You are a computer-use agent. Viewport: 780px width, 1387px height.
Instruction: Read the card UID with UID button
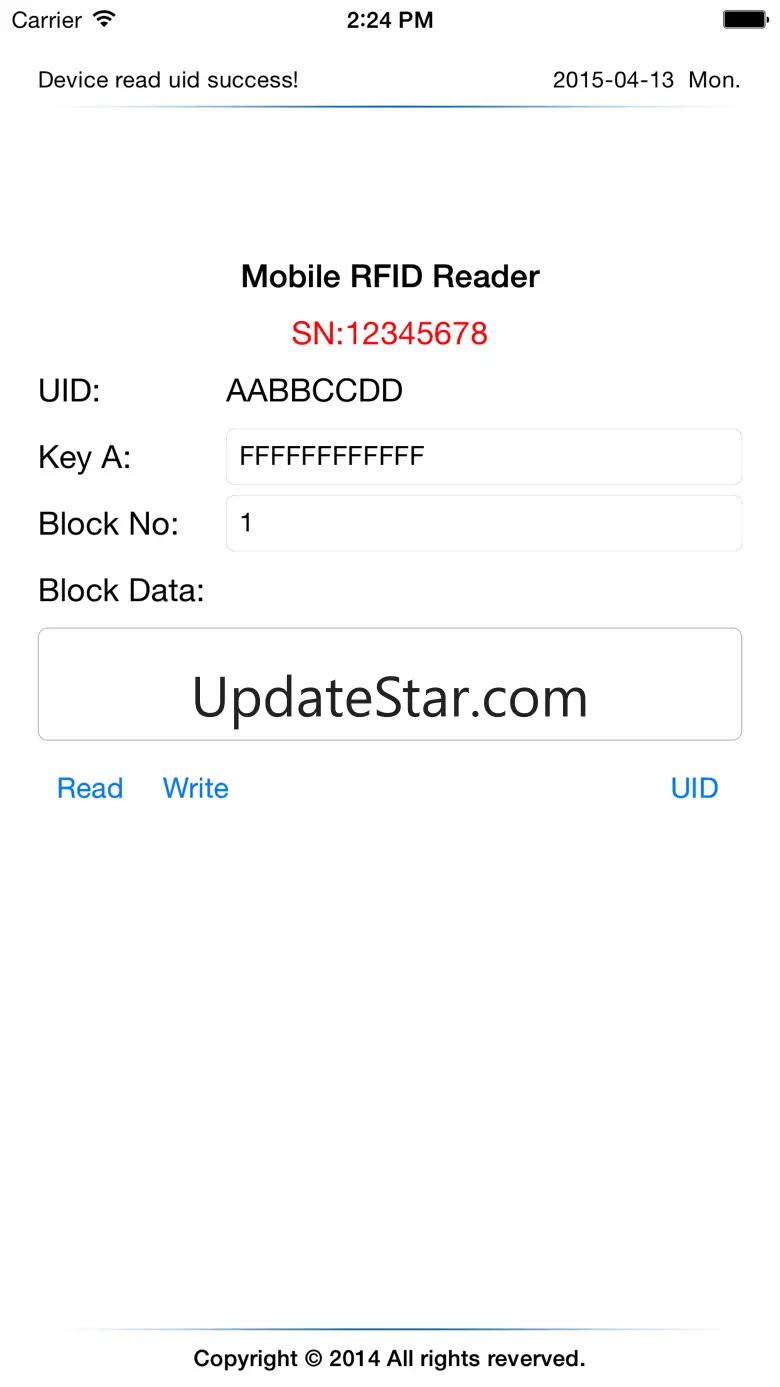pyautogui.click(x=695, y=788)
